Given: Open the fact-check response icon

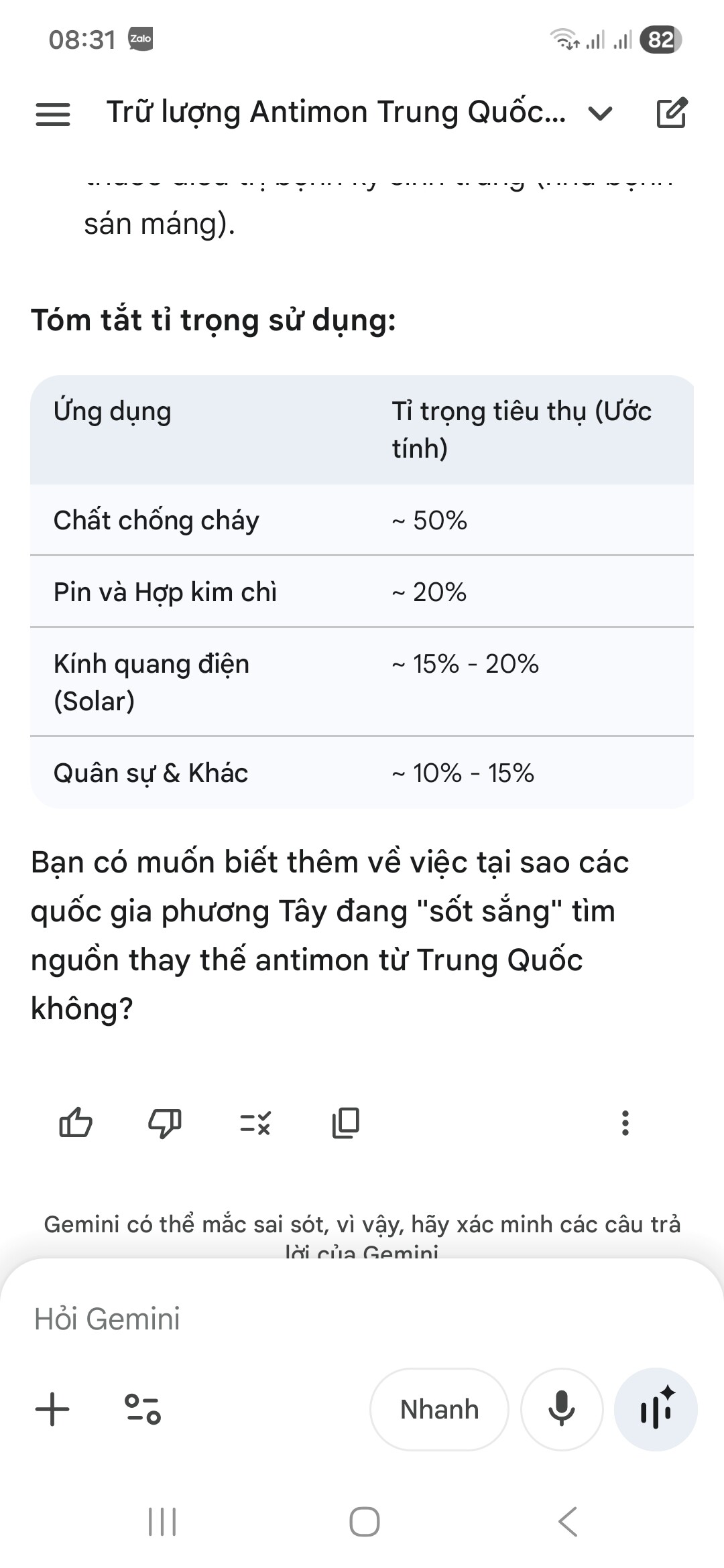Looking at the screenshot, I should [255, 1122].
